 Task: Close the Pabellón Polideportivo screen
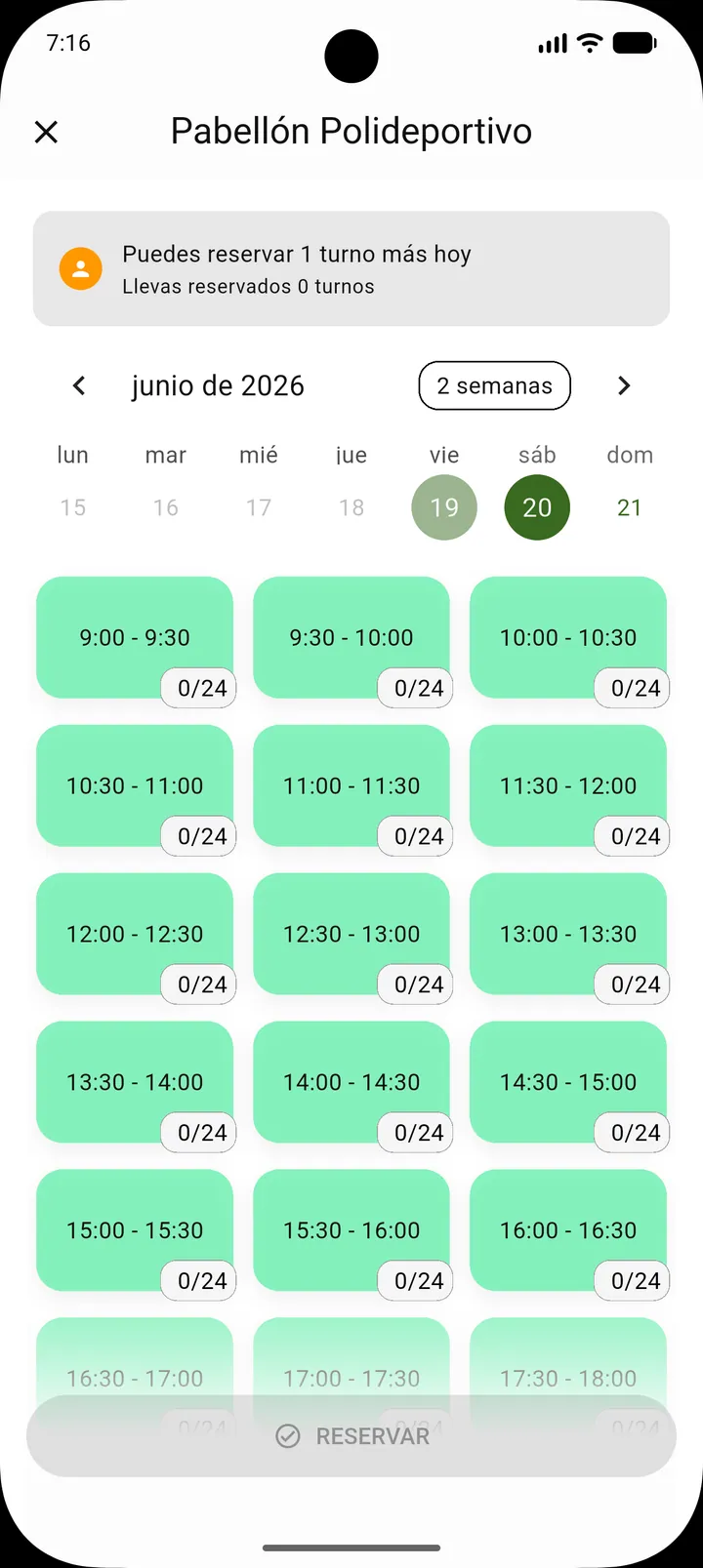tap(46, 132)
